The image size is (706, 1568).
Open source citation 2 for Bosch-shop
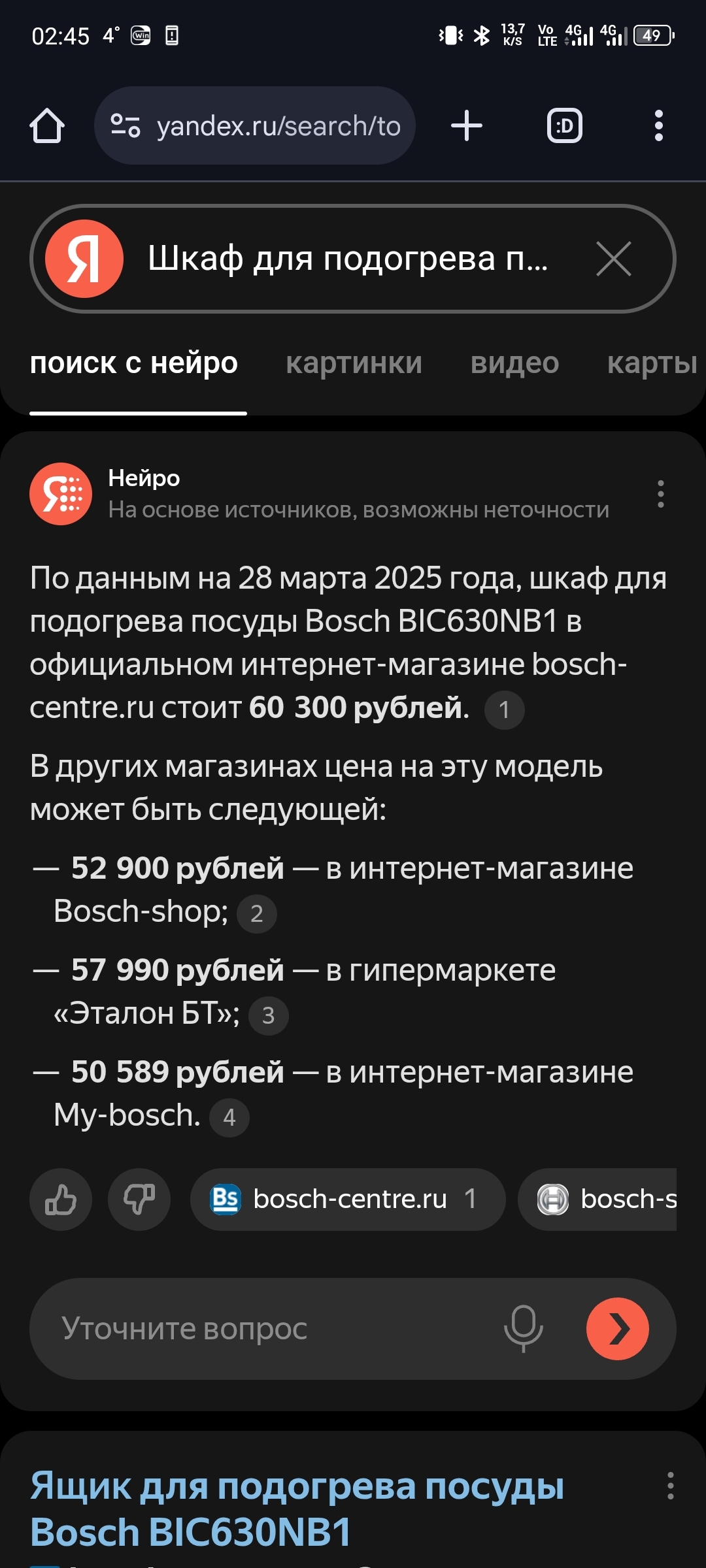coord(256,913)
